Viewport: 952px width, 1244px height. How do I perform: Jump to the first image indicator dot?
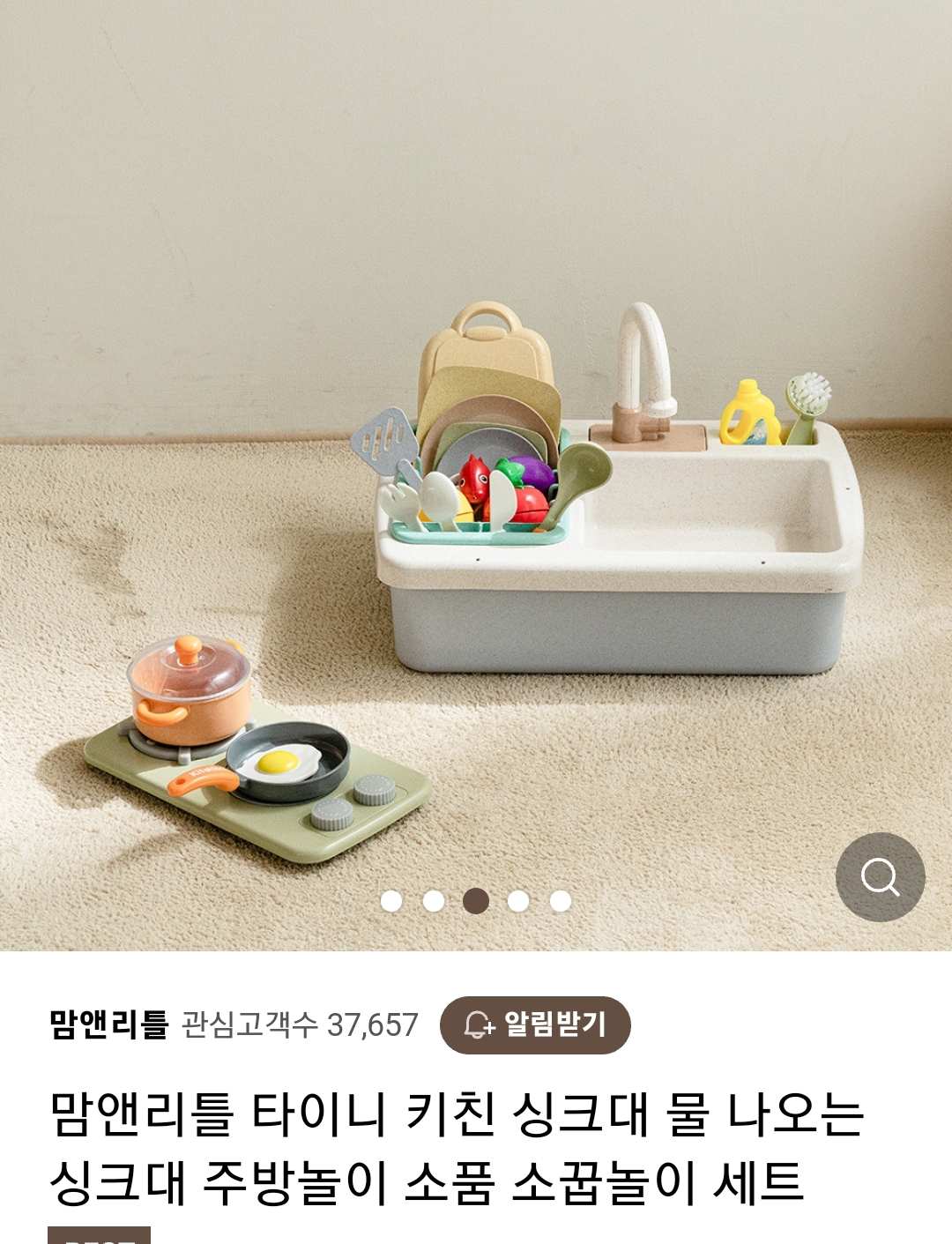pos(391,901)
